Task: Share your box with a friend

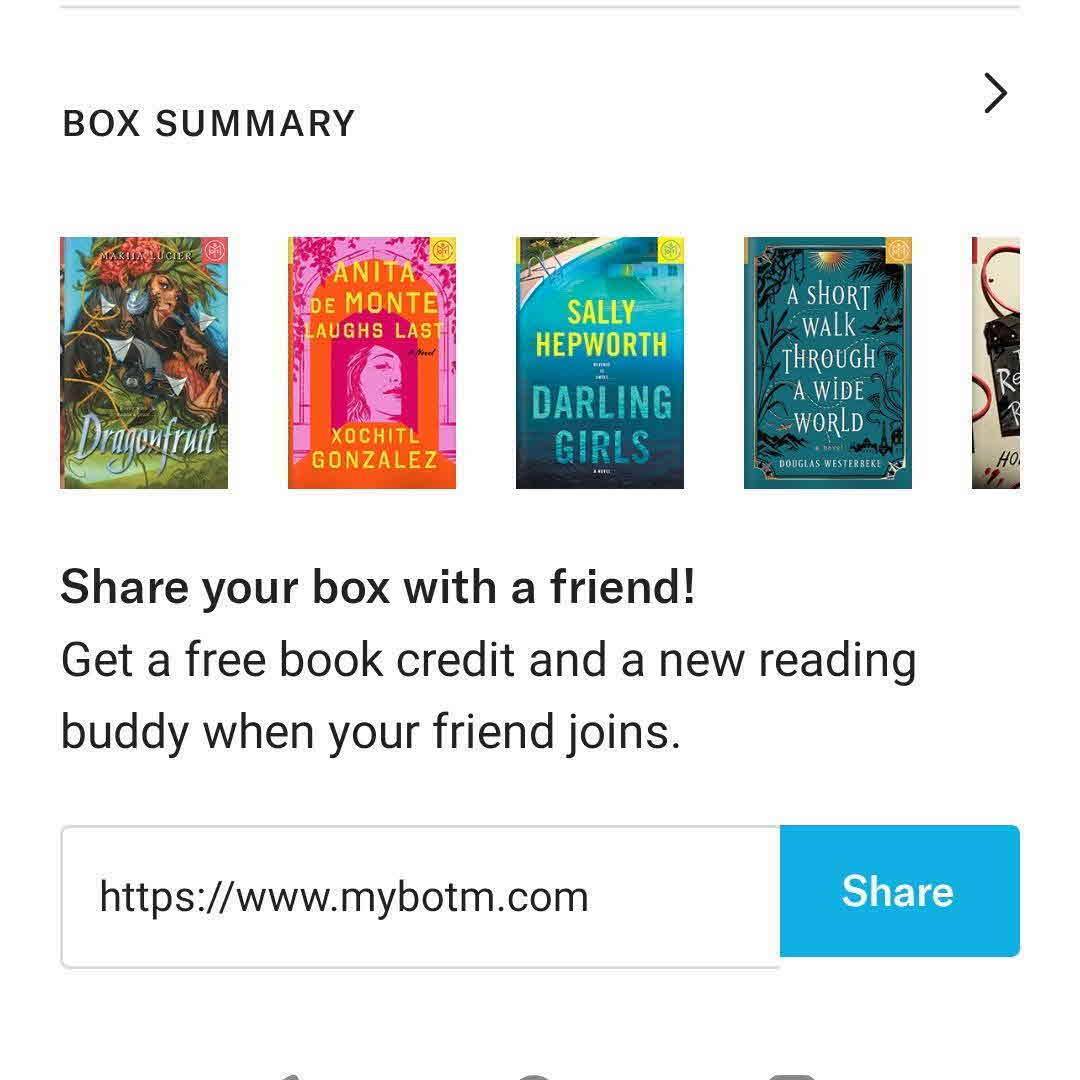Action: coord(899,891)
